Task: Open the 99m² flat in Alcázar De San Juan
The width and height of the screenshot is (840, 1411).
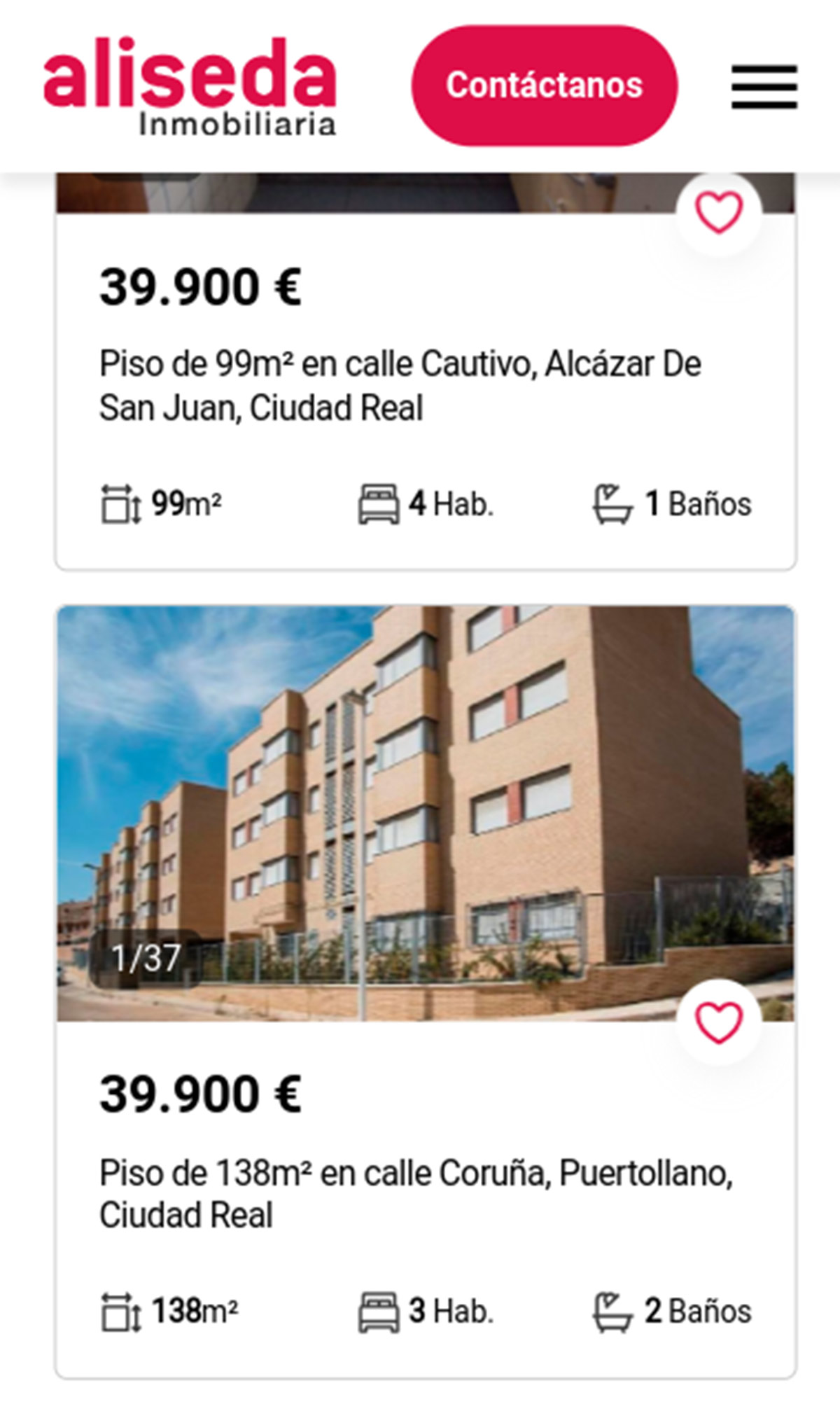Action: click(x=400, y=386)
